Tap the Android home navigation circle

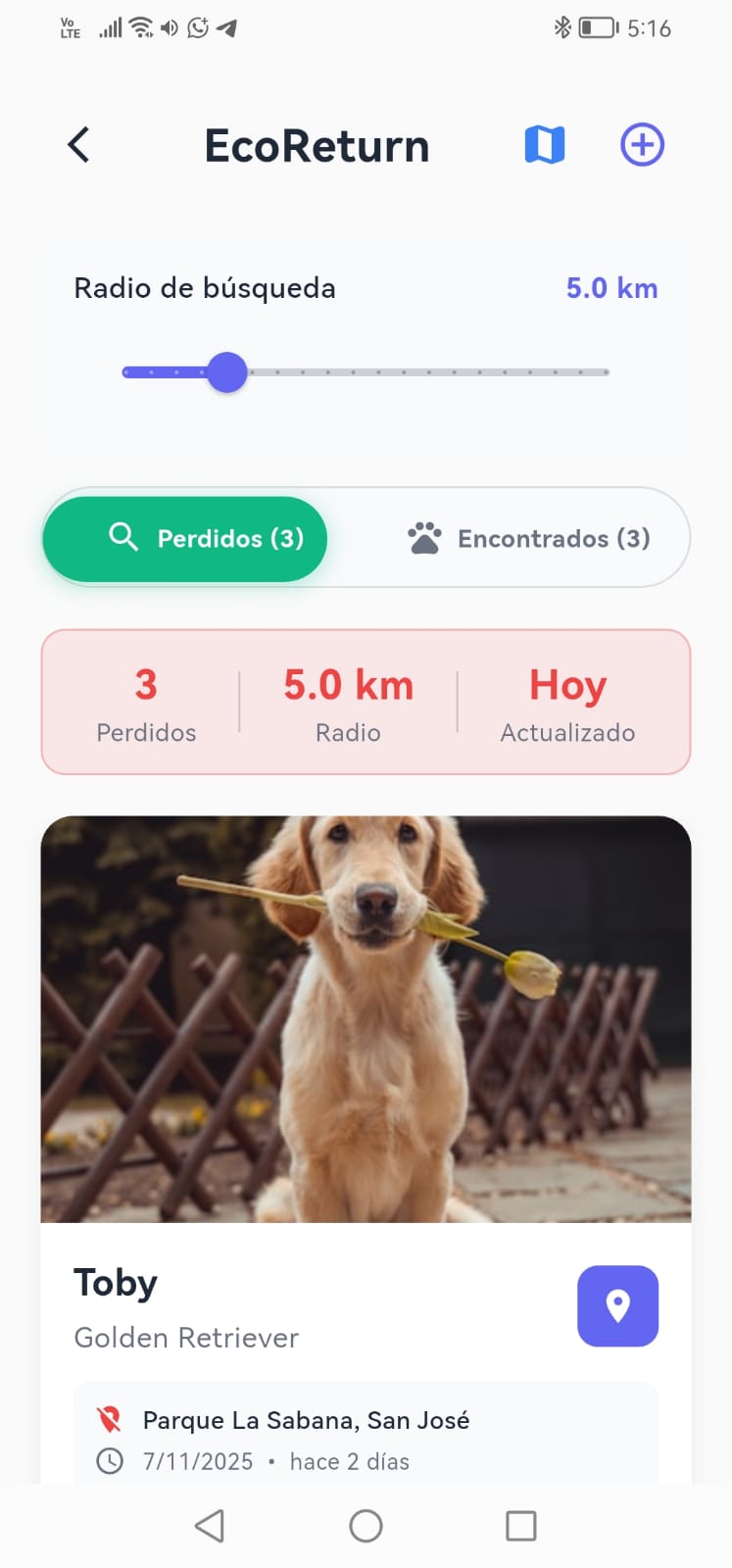[366, 1525]
